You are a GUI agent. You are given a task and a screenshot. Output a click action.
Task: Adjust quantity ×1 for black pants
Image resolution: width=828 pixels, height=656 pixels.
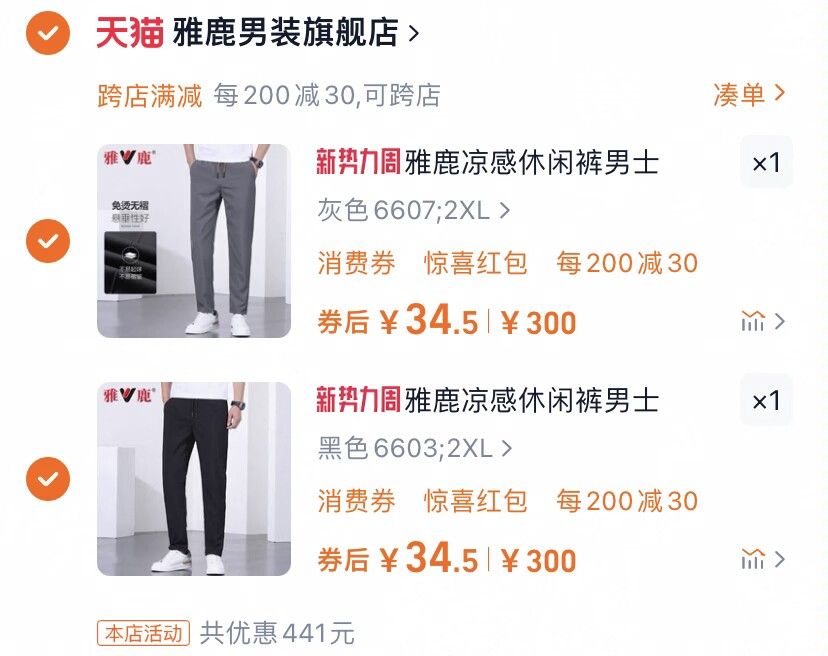click(x=765, y=401)
